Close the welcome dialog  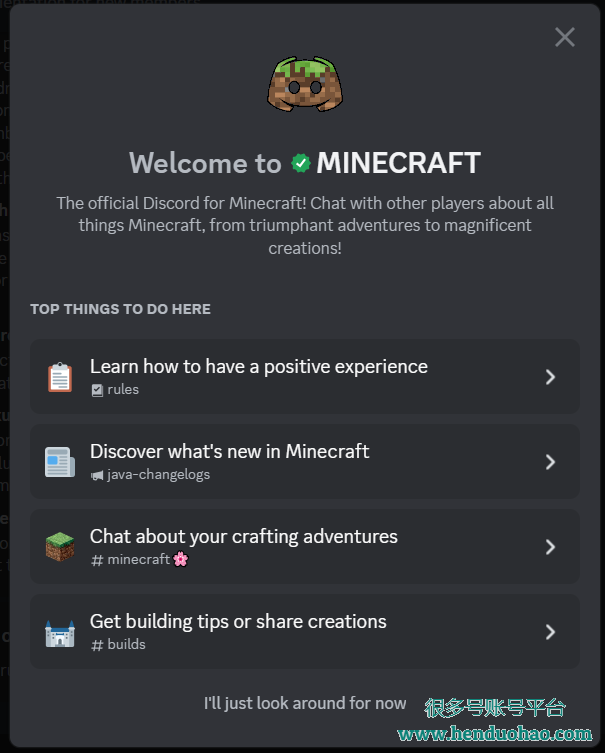(x=565, y=37)
